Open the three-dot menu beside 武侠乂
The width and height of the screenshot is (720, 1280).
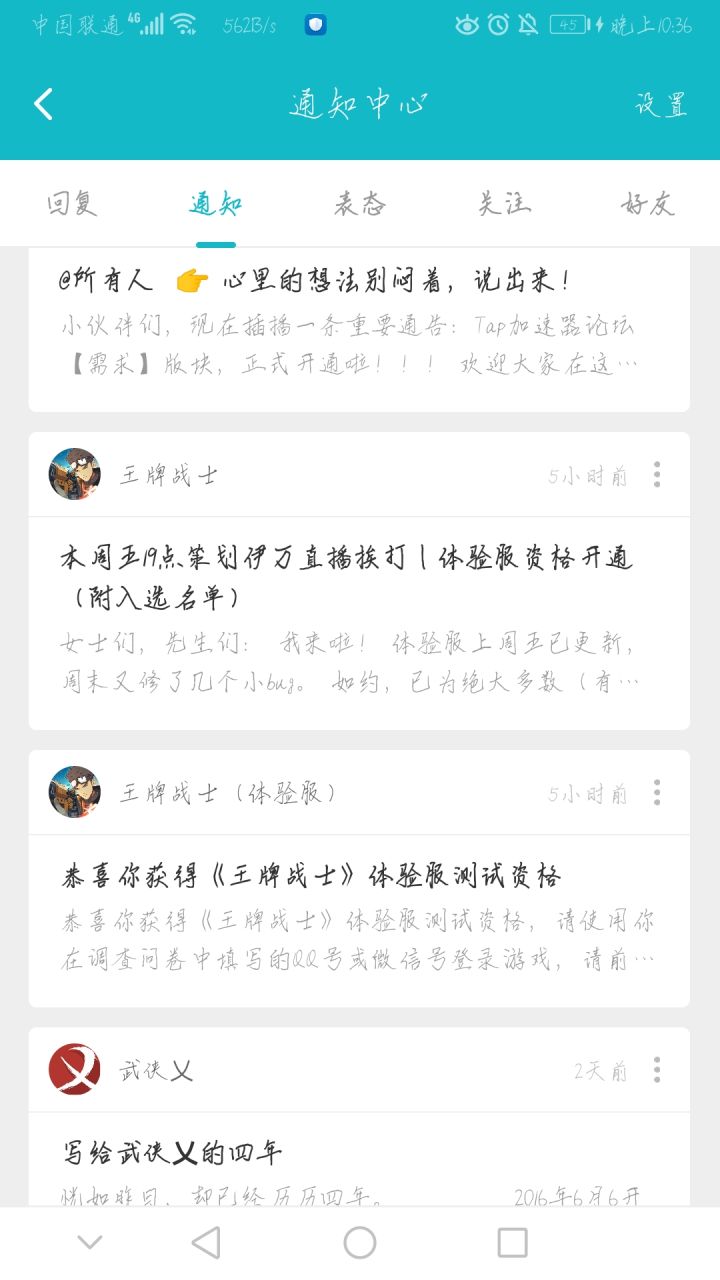[657, 1069]
